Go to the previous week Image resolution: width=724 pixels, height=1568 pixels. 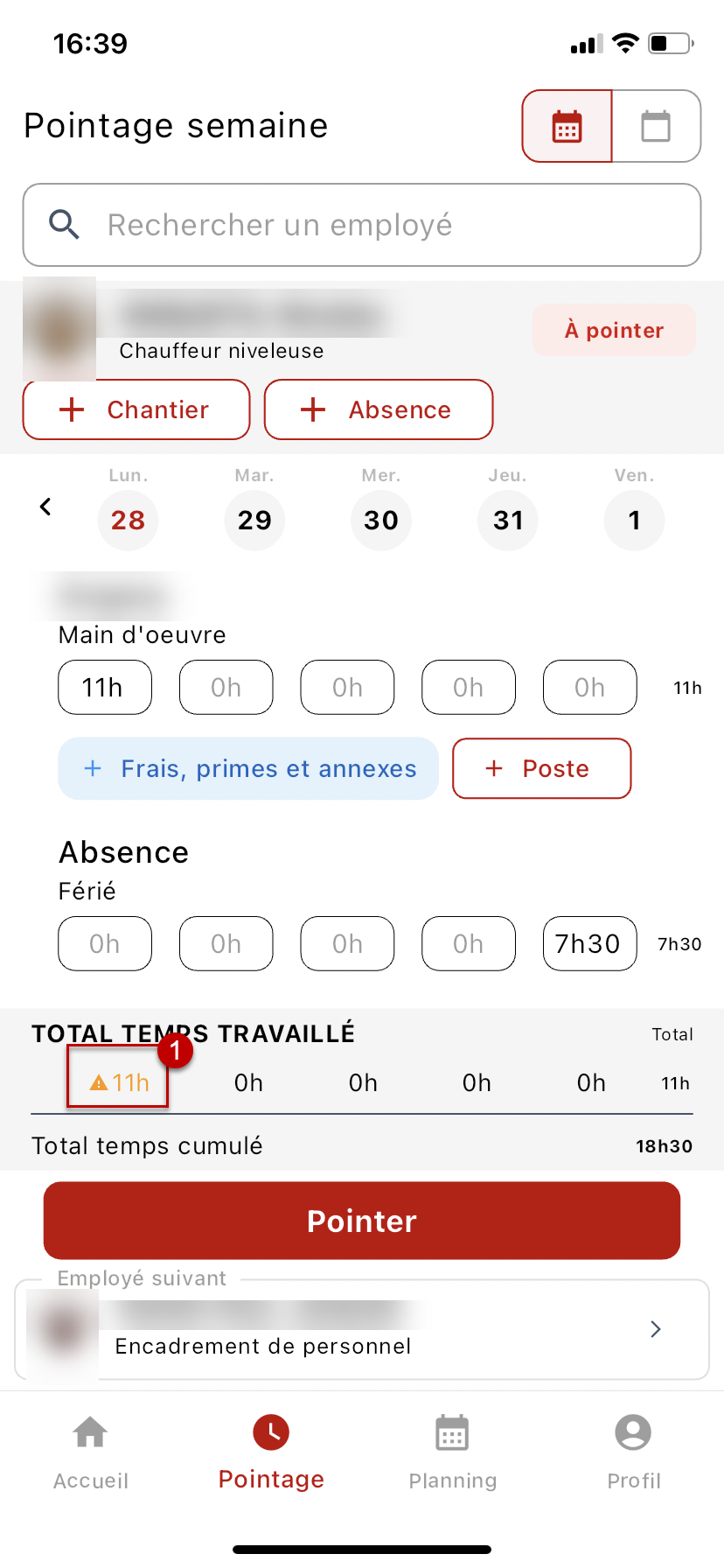point(45,507)
